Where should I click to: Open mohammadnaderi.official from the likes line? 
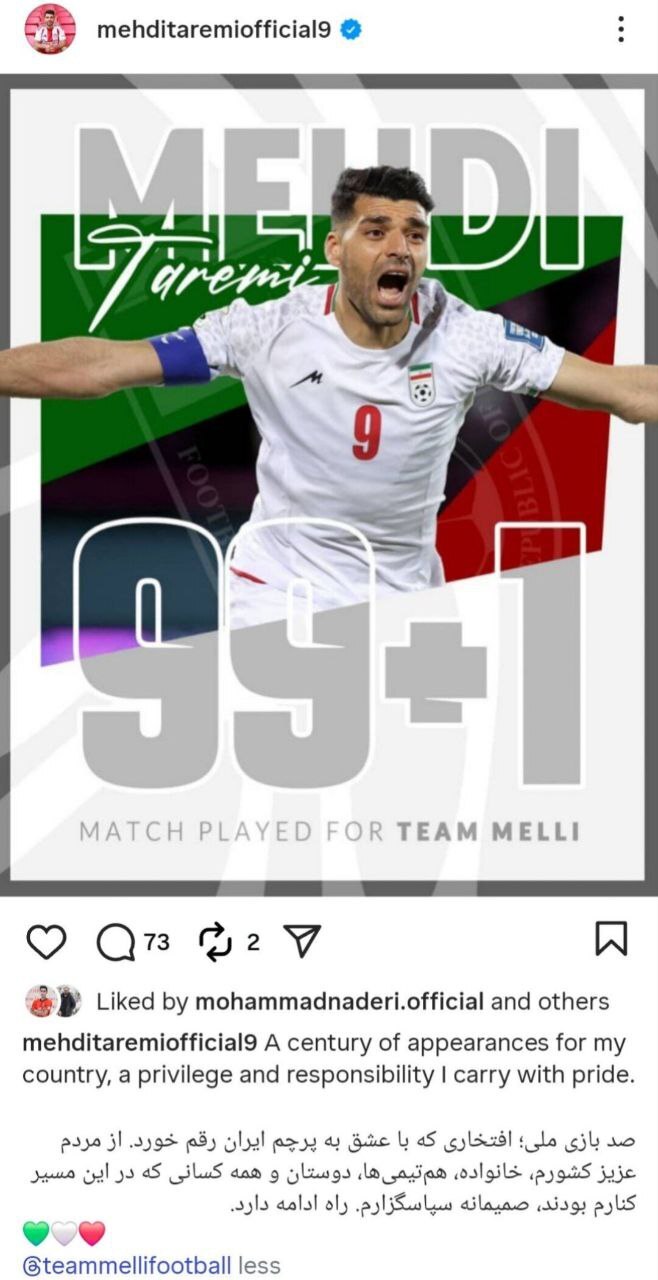[x=339, y=1001]
